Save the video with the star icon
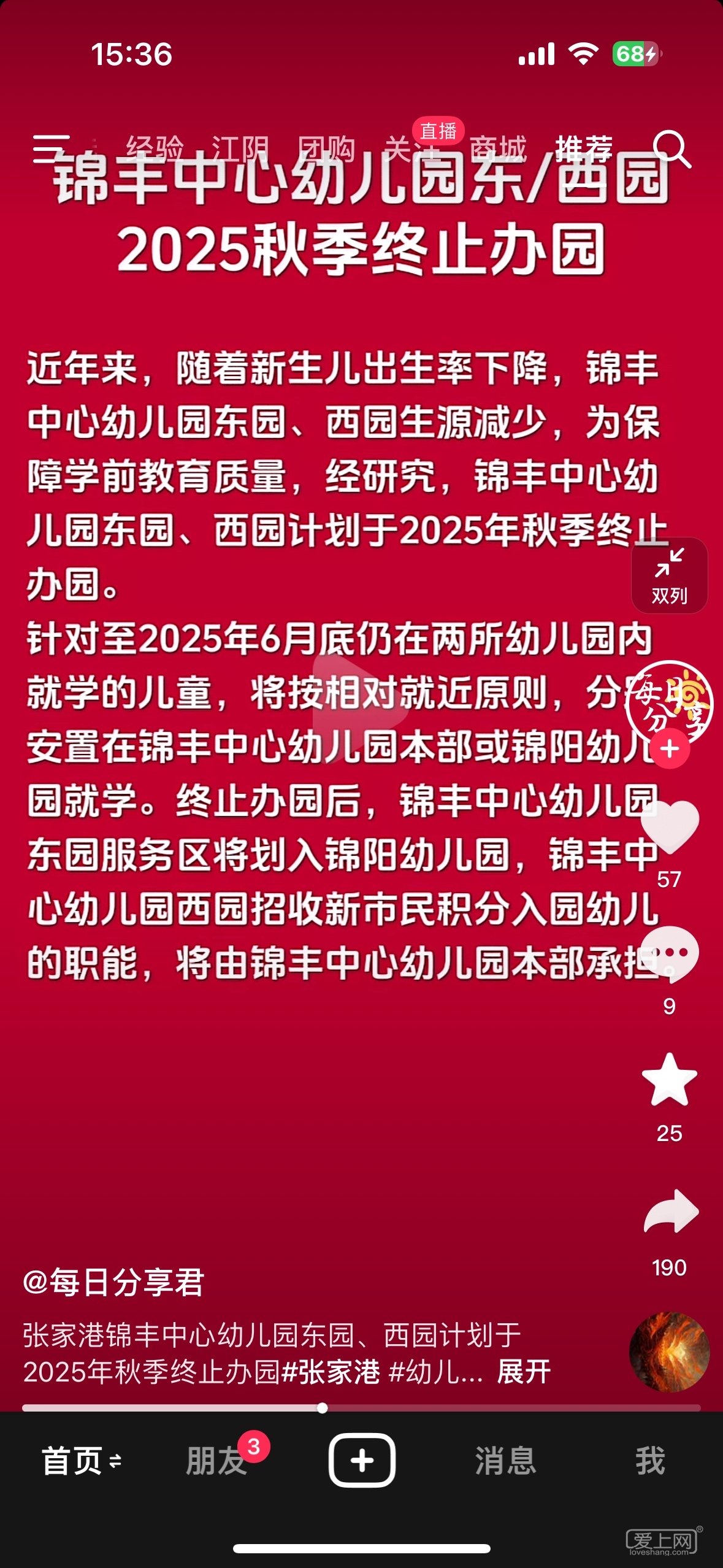The image size is (723, 1568). pos(669,1081)
